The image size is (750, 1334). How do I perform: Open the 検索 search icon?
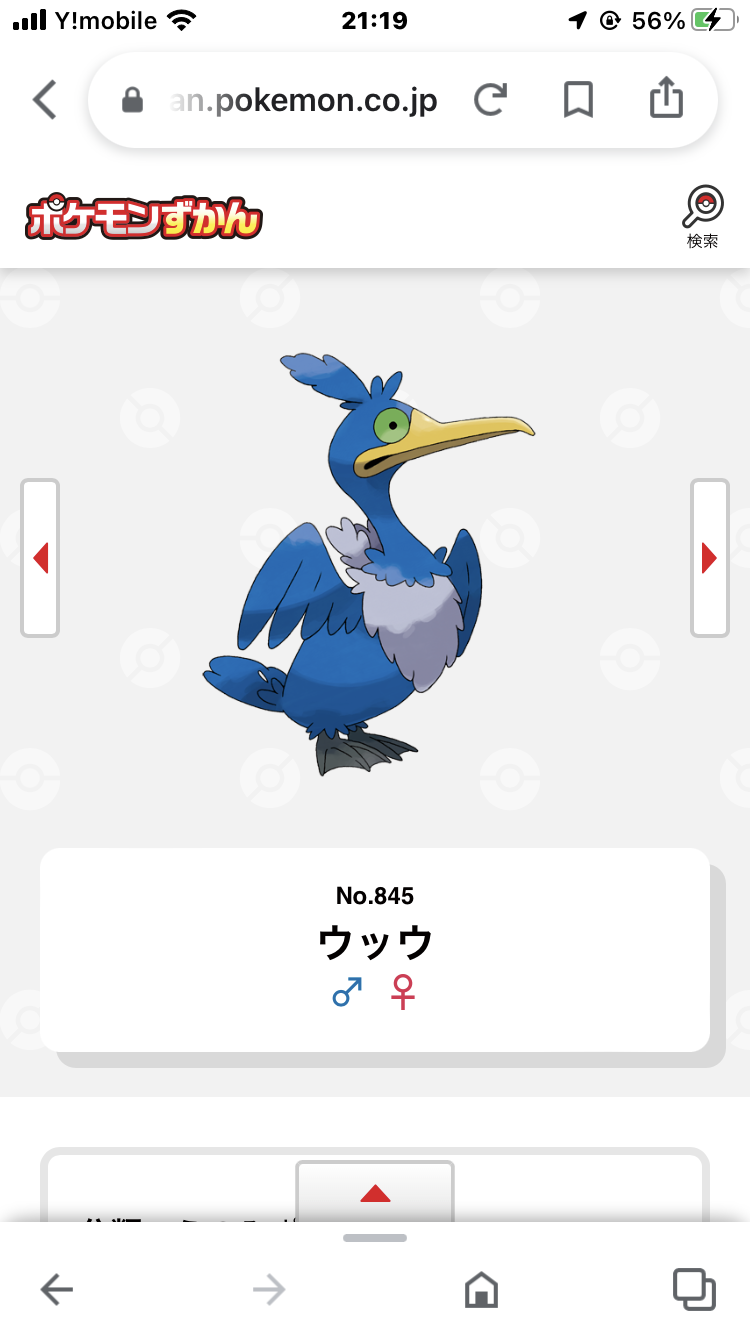(x=702, y=217)
